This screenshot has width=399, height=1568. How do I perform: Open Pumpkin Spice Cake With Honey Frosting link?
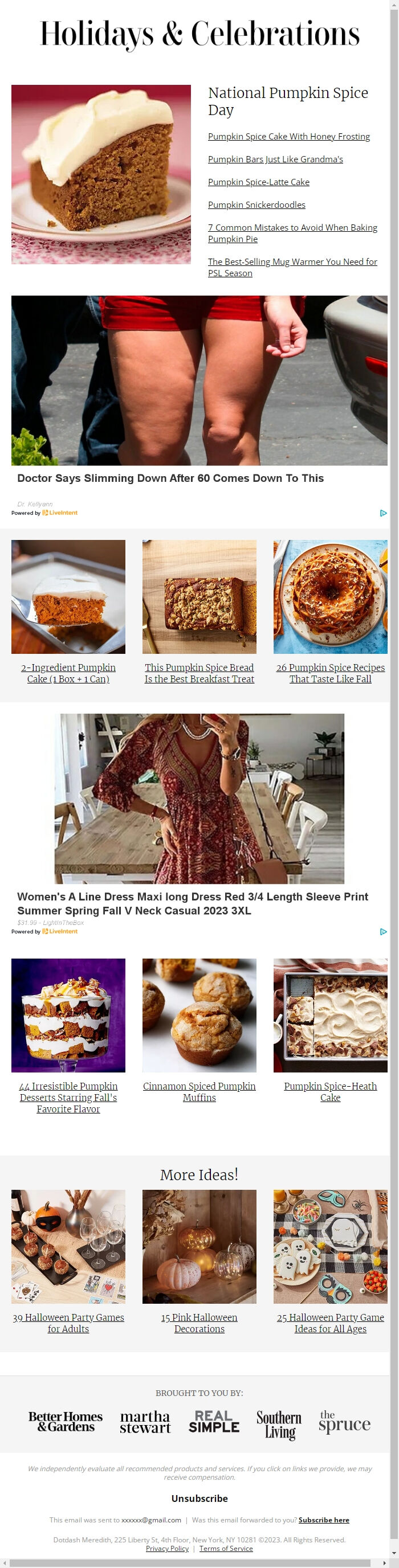coord(289,136)
